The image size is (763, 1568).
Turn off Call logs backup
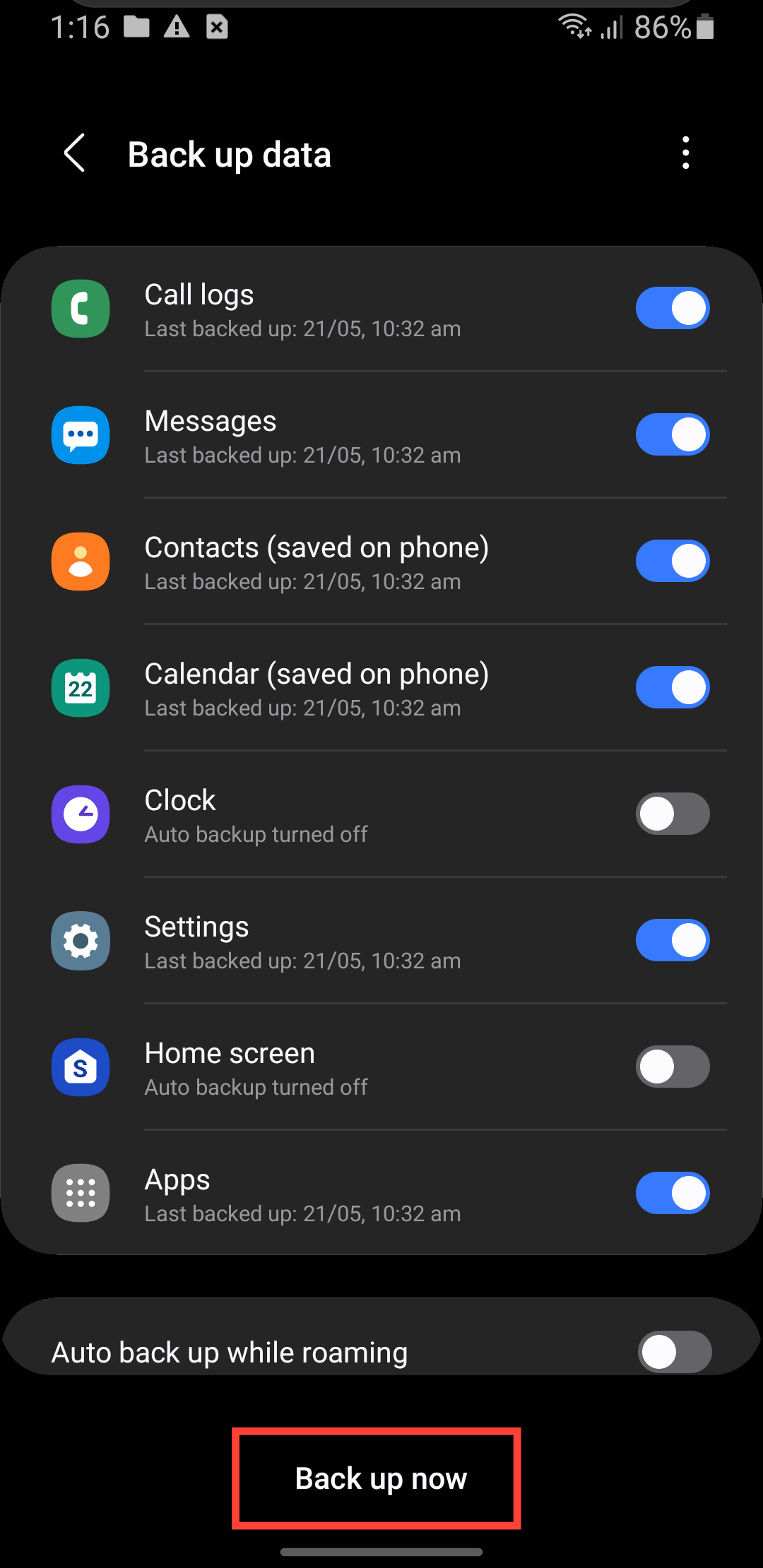point(673,309)
